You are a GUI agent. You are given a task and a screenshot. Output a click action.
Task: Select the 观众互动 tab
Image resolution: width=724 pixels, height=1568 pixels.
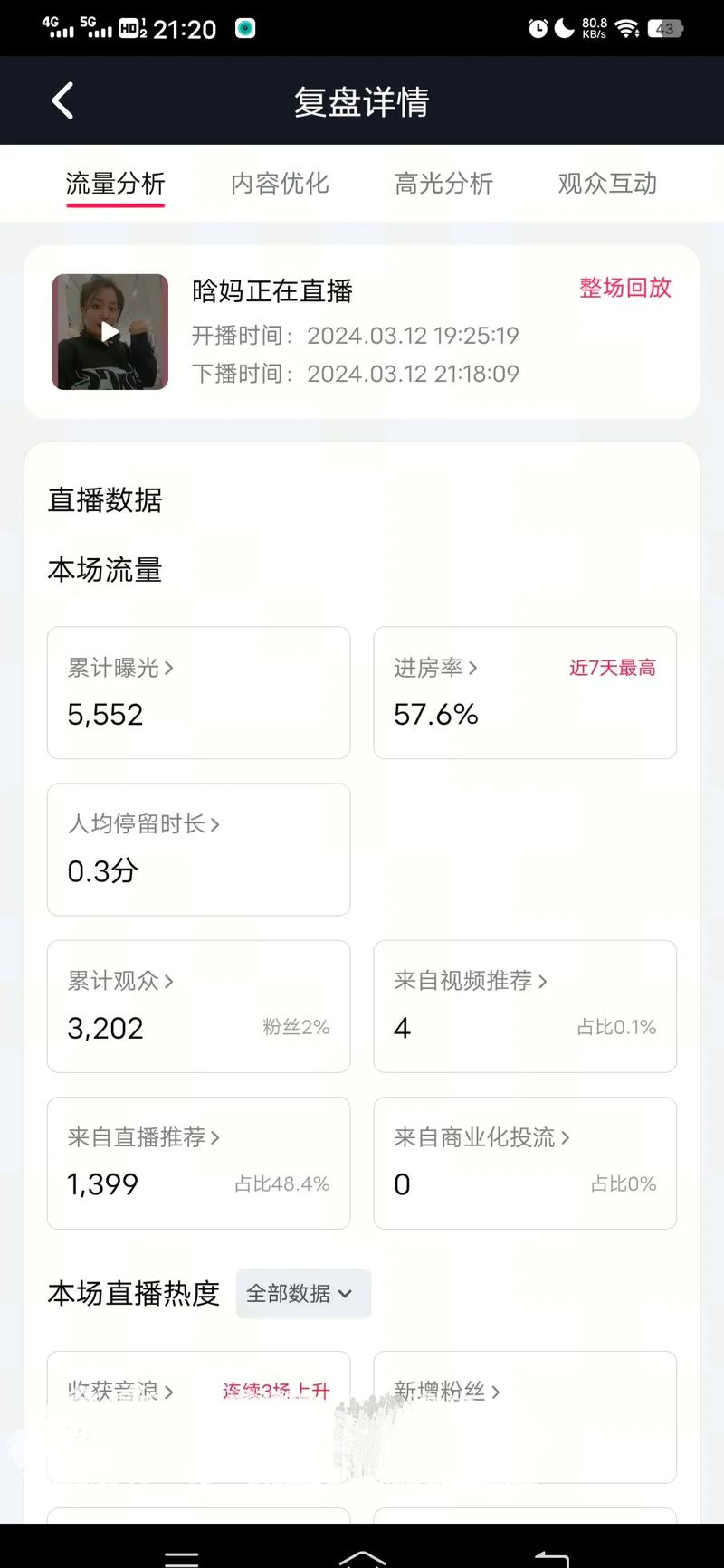click(x=606, y=184)
